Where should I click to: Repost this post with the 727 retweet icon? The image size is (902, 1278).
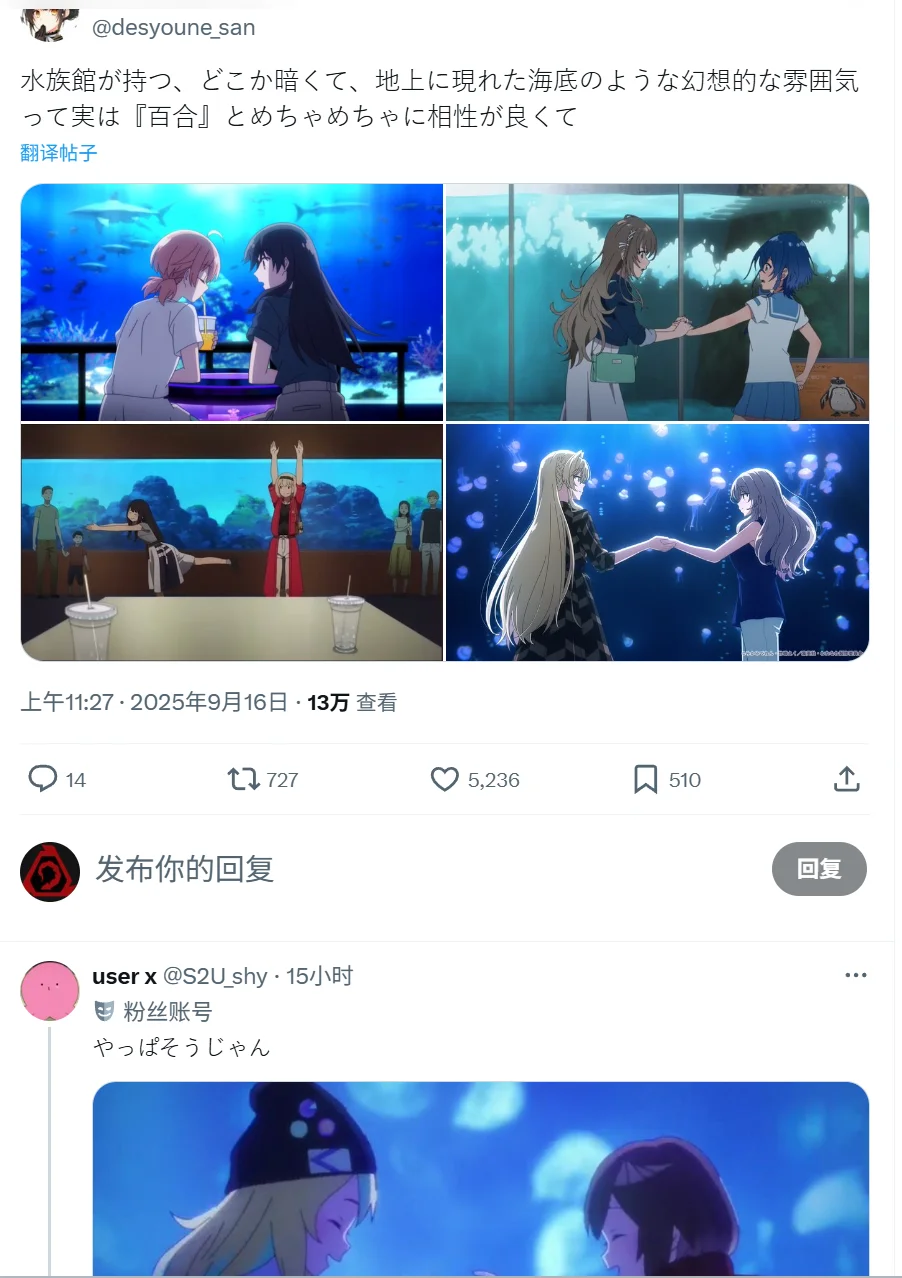[243, 779]
